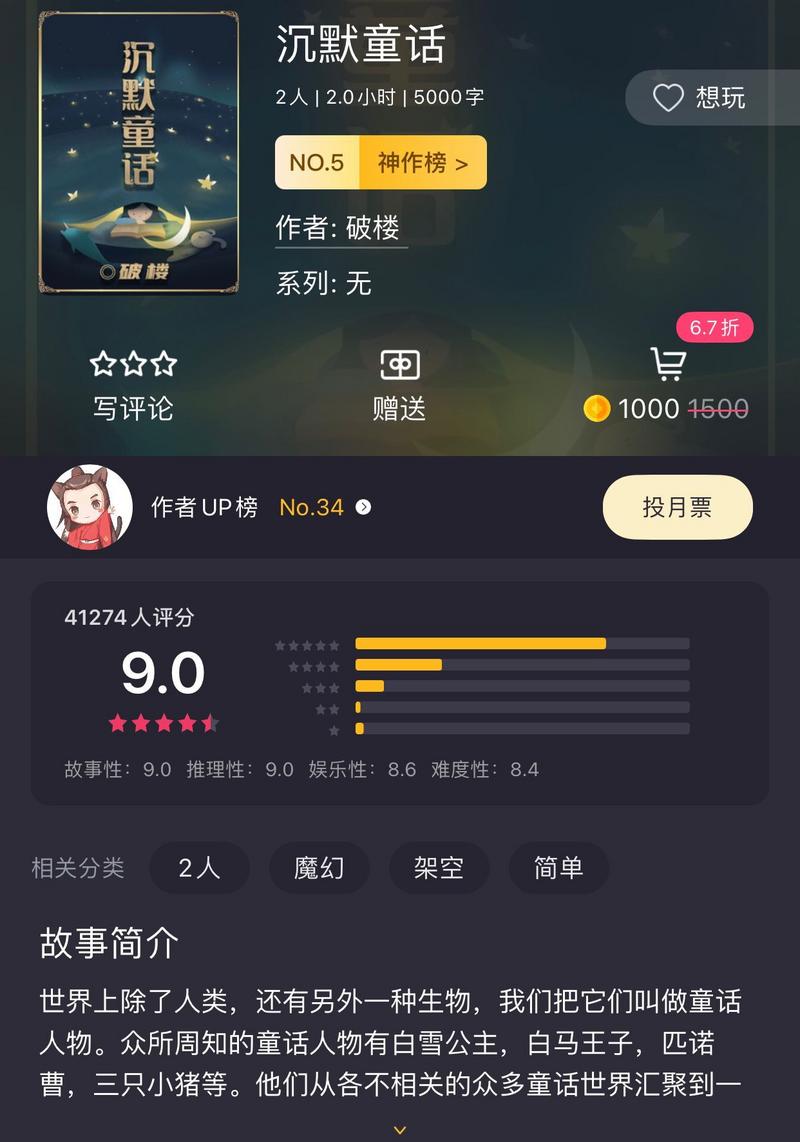Switch to the 魔幻 category filter
The image size is (800, 1142).
(319, 868)
